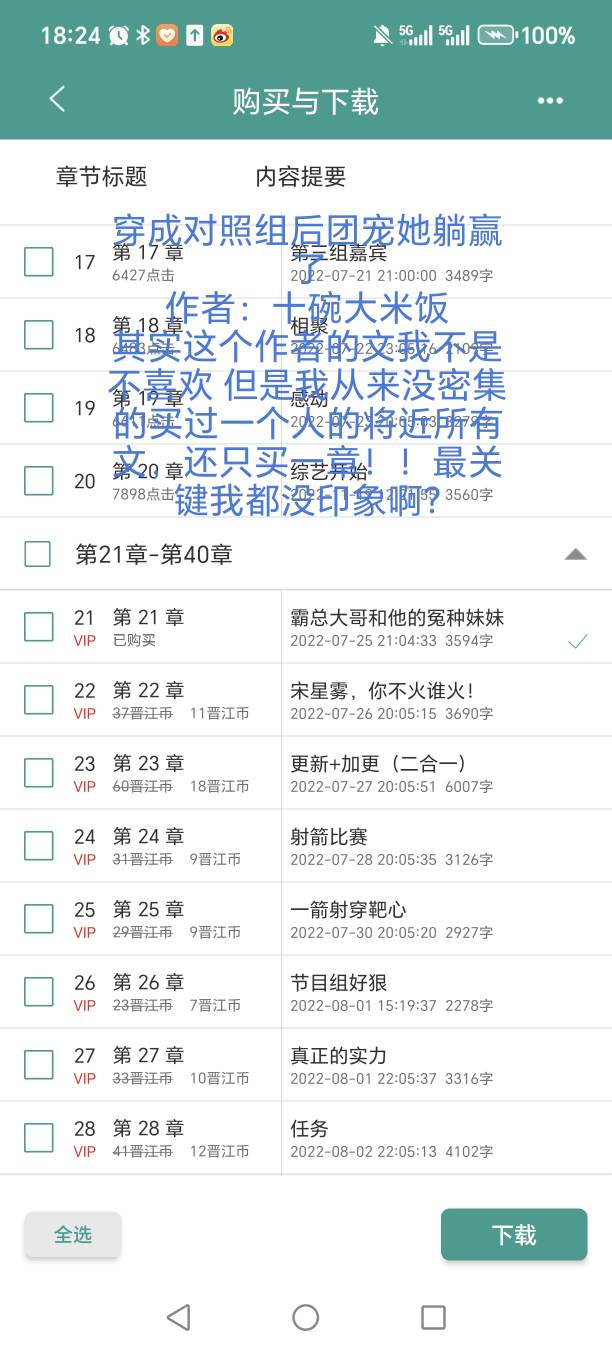Collapse the 第21章-第40章 section arrow
The height and width of the screenshot is (1350, 612).
[x=575, y=554]
